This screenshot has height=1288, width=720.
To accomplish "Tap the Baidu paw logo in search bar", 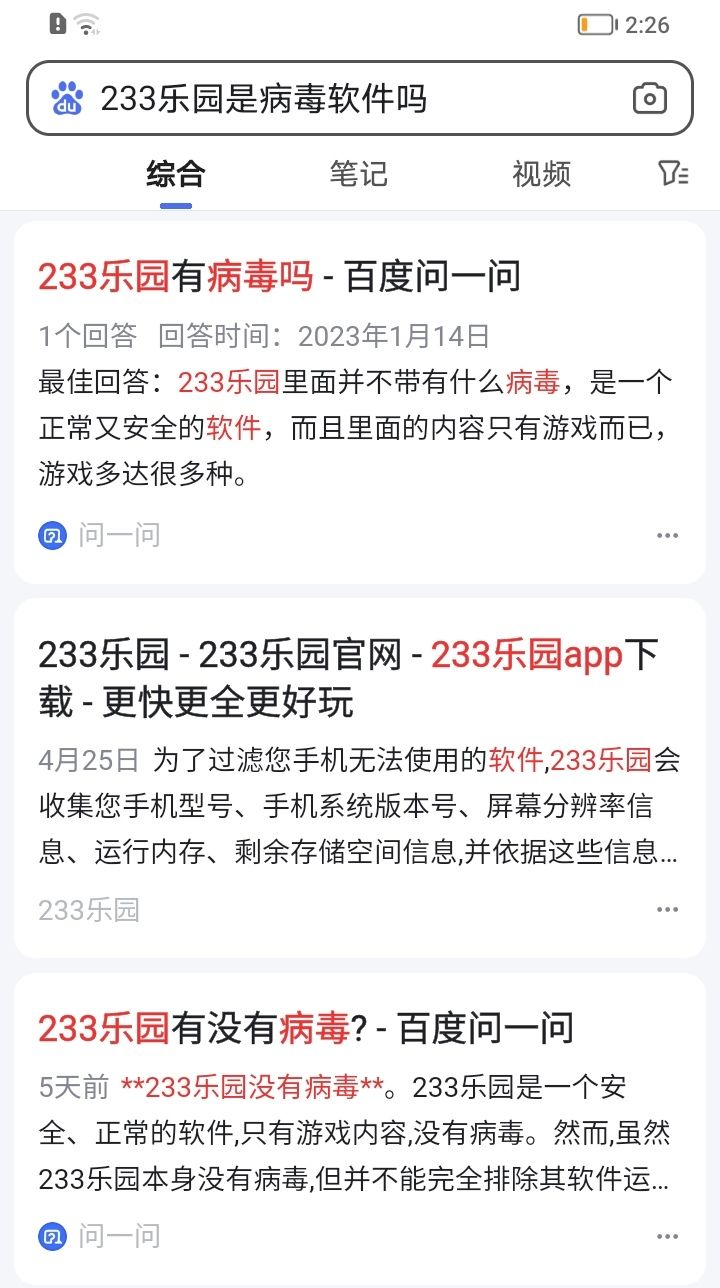I will pyautogui.click(x=68, y=98).
